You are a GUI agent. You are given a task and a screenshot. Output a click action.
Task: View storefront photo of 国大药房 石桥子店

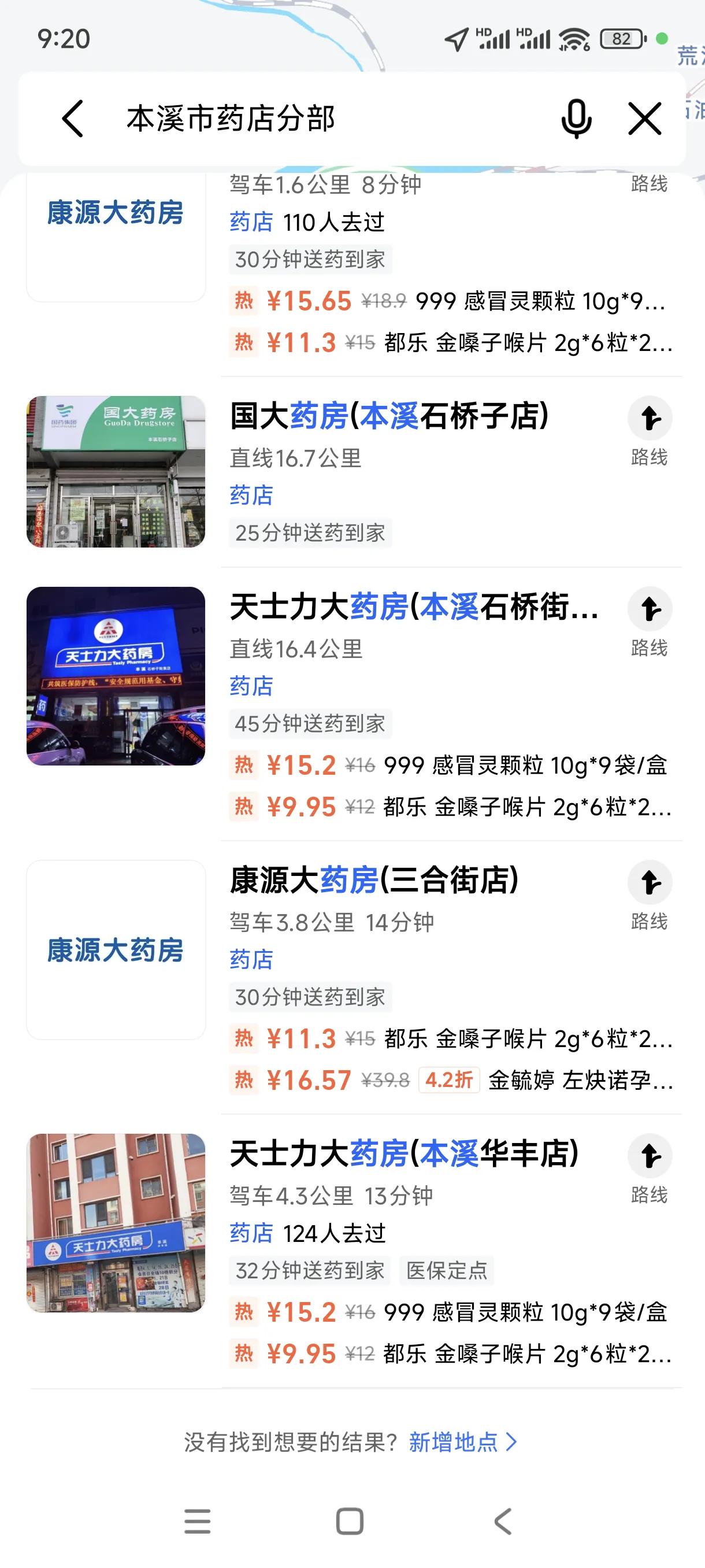[116, 472]
